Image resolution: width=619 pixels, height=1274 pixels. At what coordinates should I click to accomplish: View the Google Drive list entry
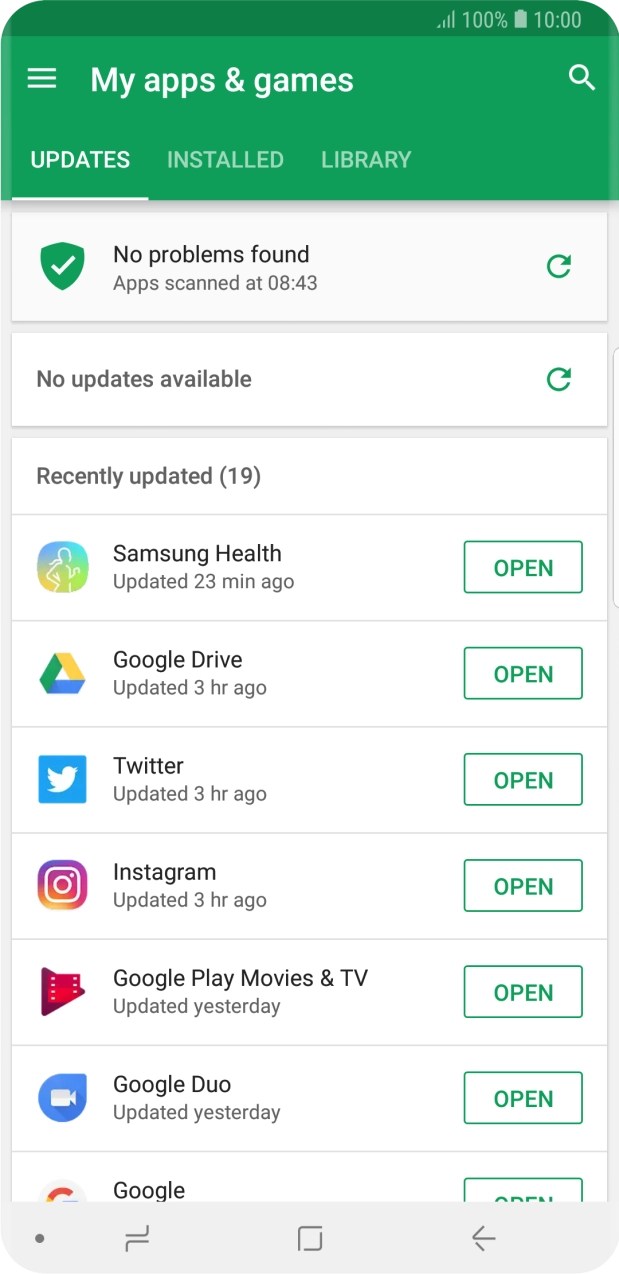click(x=230, y=673)
